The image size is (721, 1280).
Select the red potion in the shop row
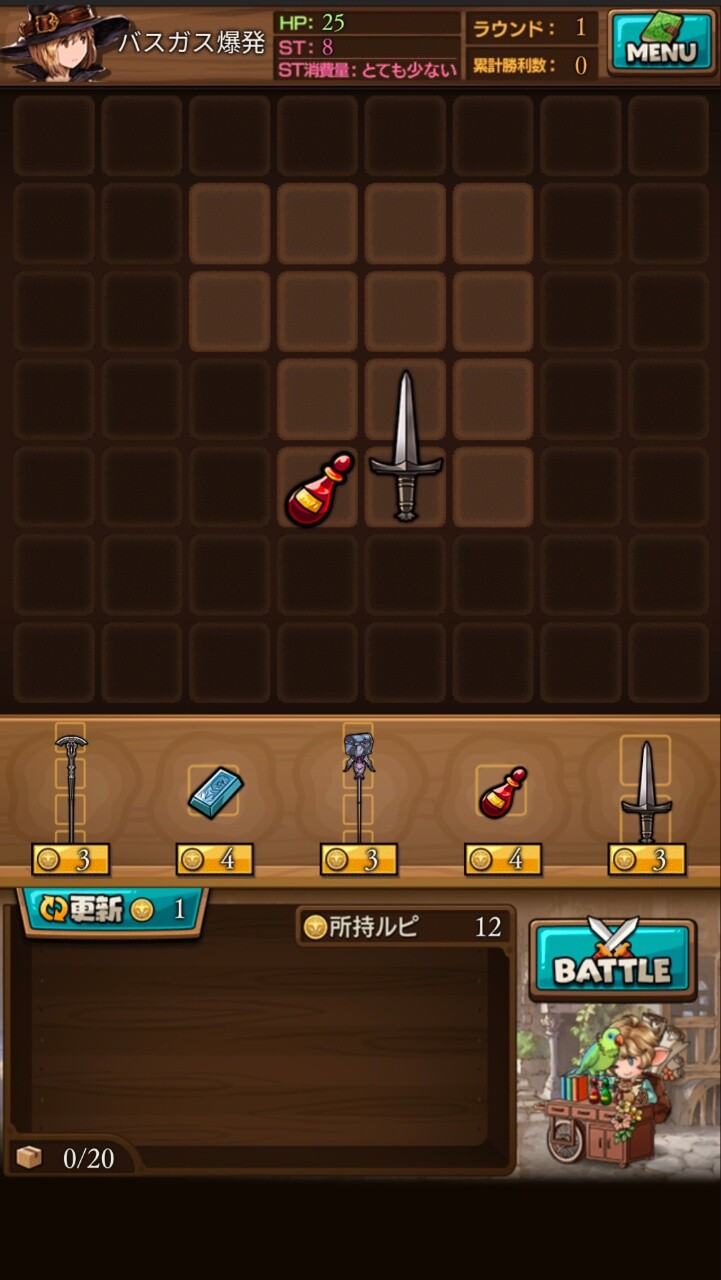502,792
